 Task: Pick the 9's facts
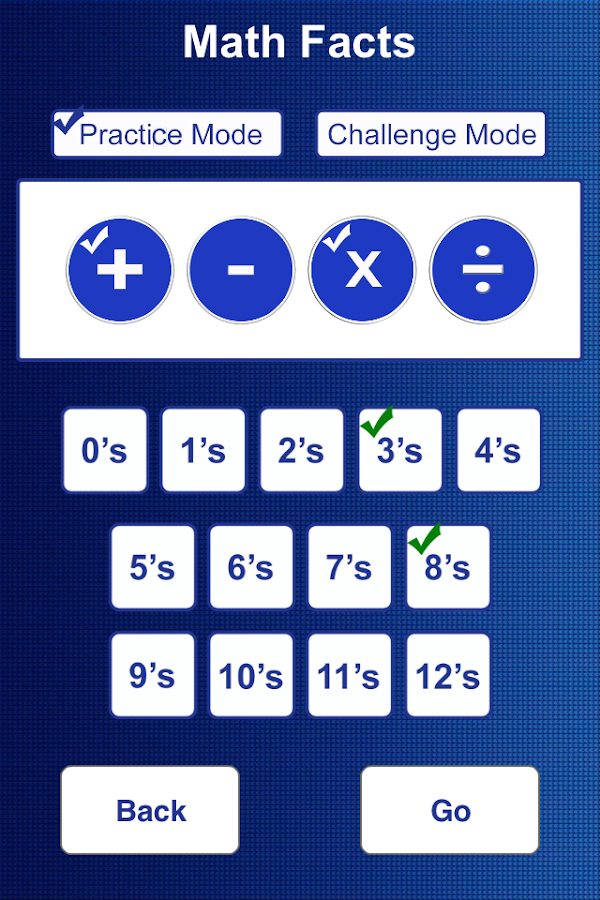coord(152,675)
